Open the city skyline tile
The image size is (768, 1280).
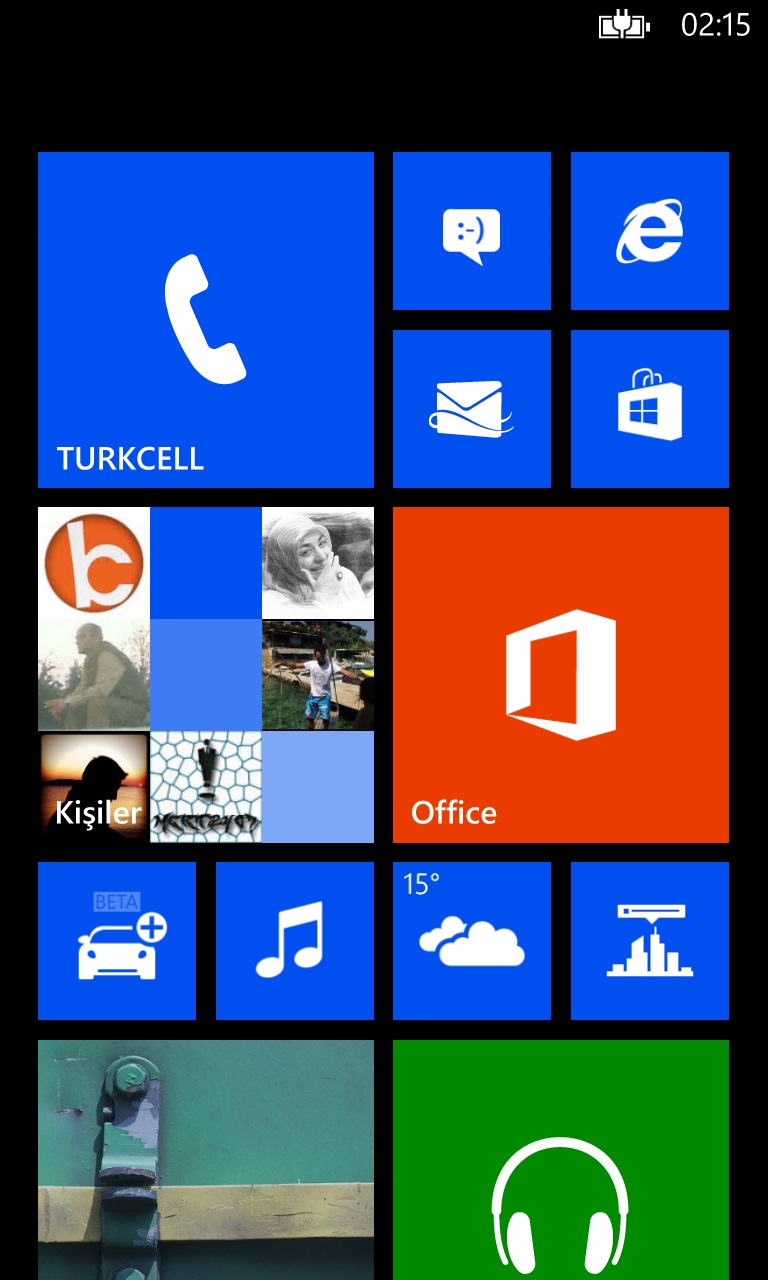click(x=650, y=941)
